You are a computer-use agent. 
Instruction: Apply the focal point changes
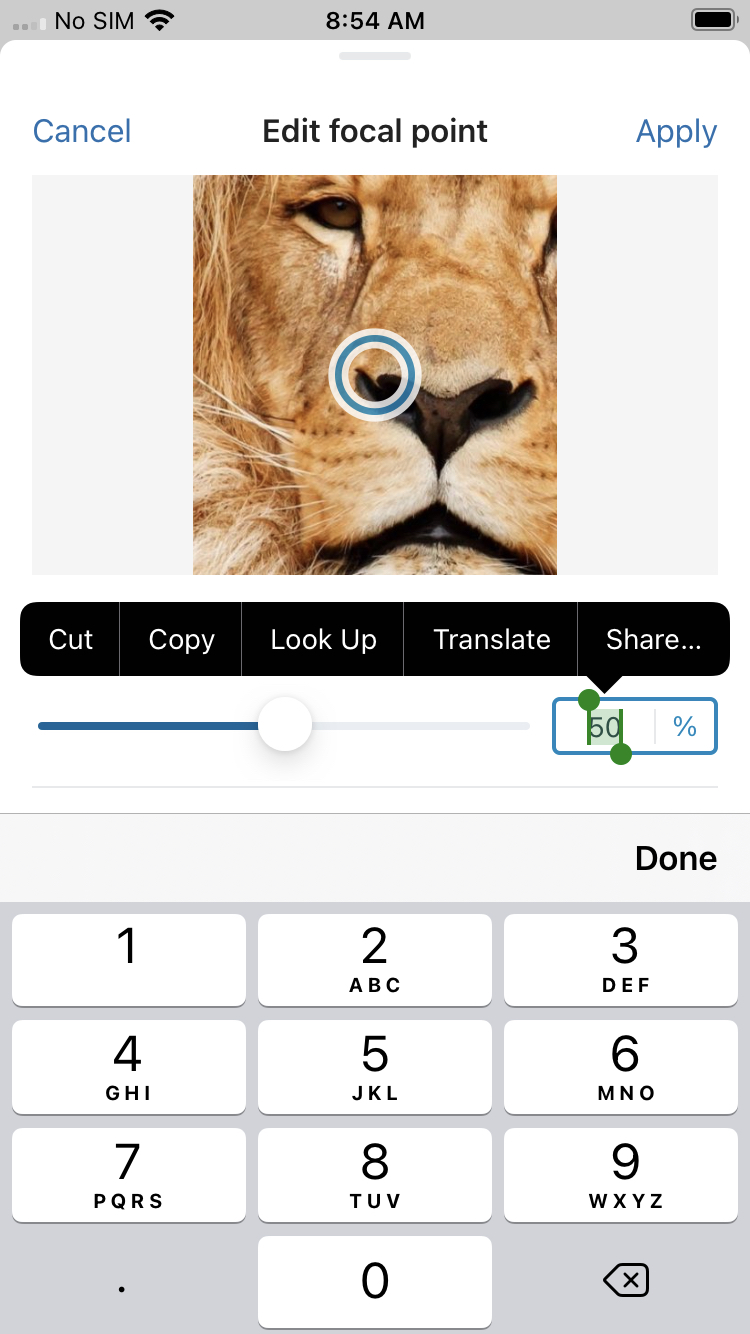676,131
